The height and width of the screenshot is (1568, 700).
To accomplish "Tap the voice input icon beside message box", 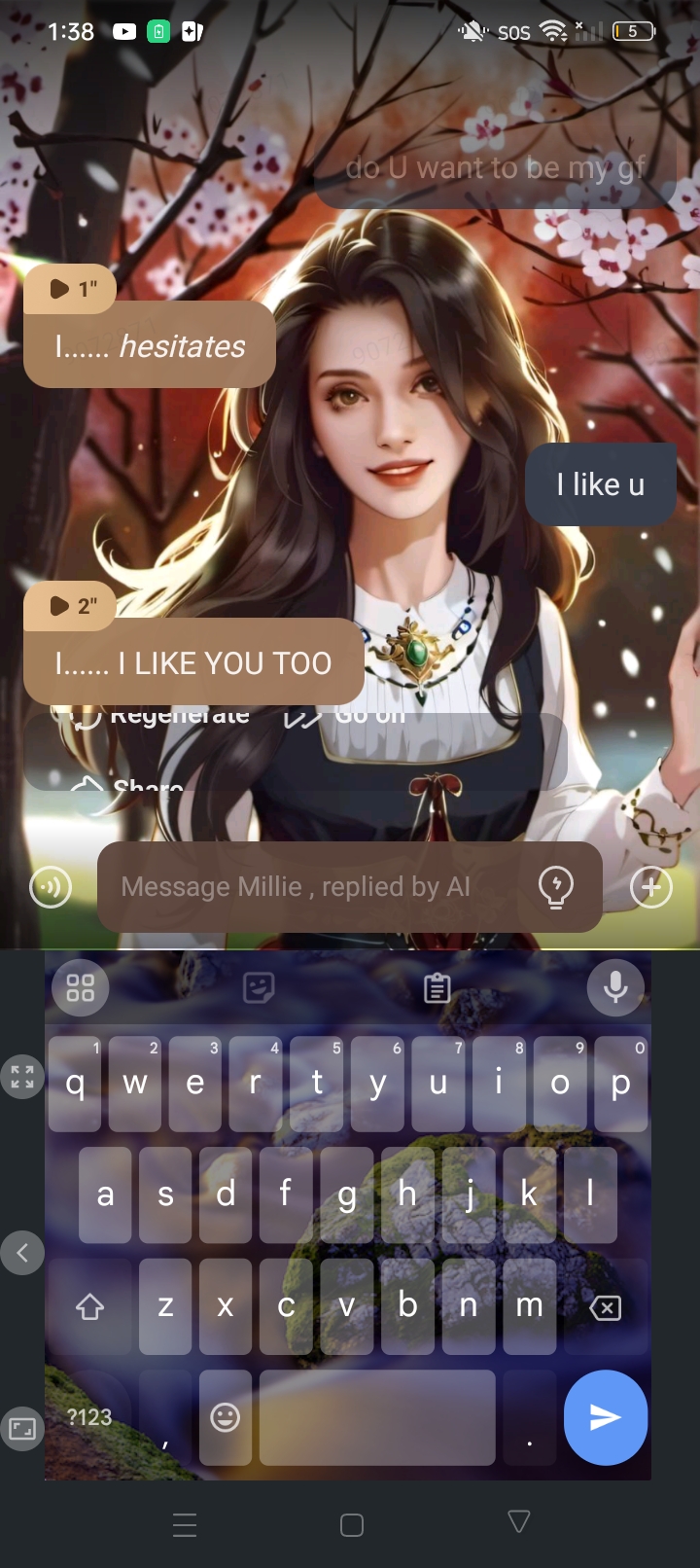I will click(x=51, y=887).
